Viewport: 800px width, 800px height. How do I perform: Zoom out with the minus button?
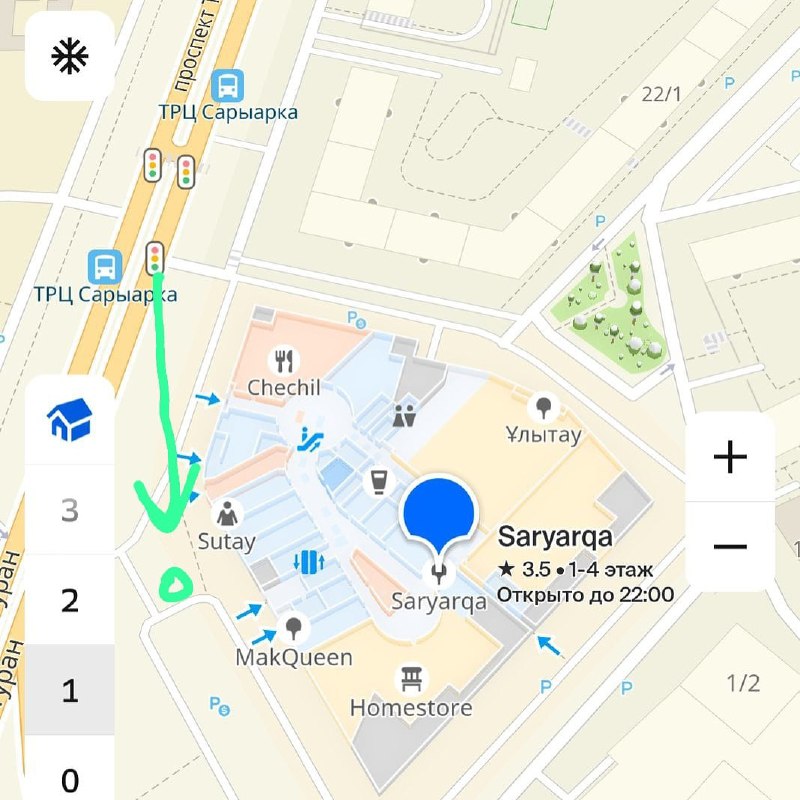point(730,546)
